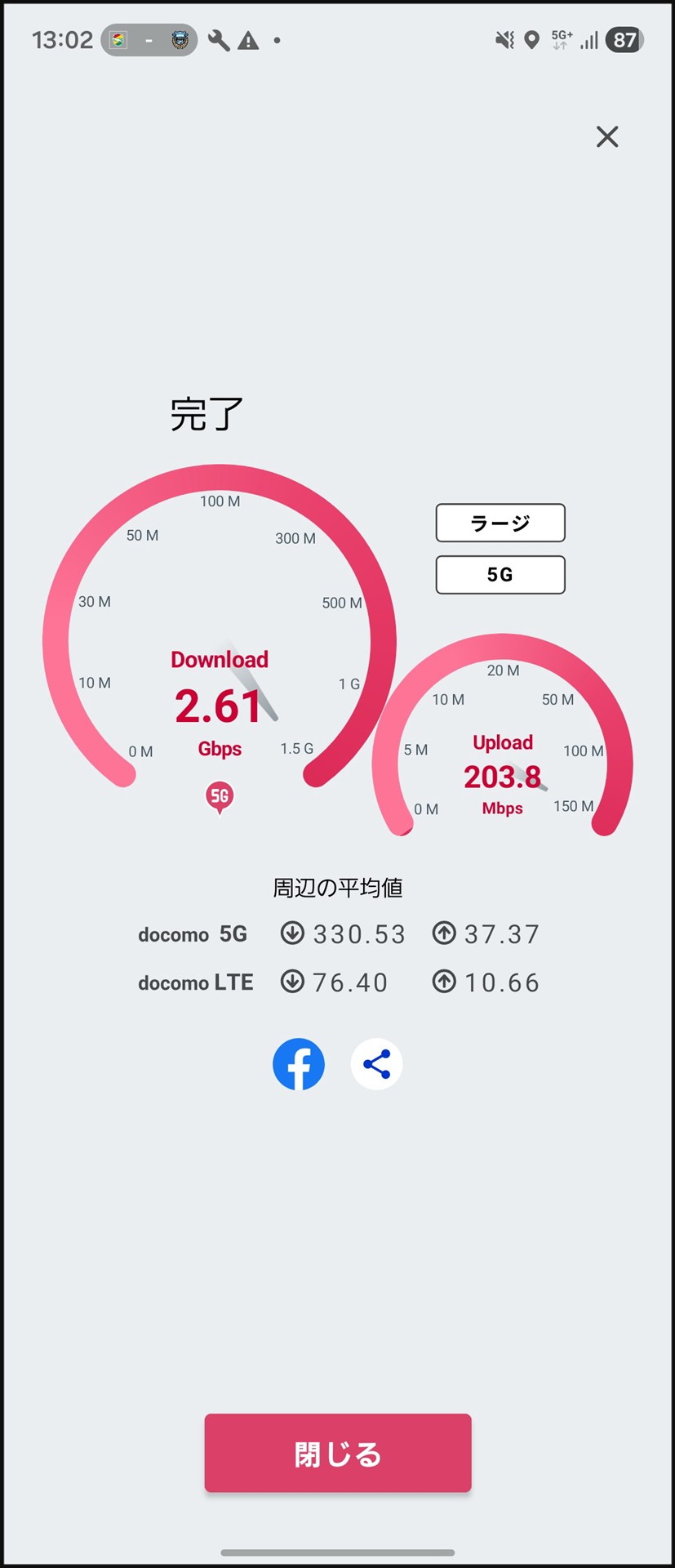The height and width of the screenshot is (1568, 675).
Task: Tap the Download gauge showing 2.61 Gbps
Action: click(219, 702)
